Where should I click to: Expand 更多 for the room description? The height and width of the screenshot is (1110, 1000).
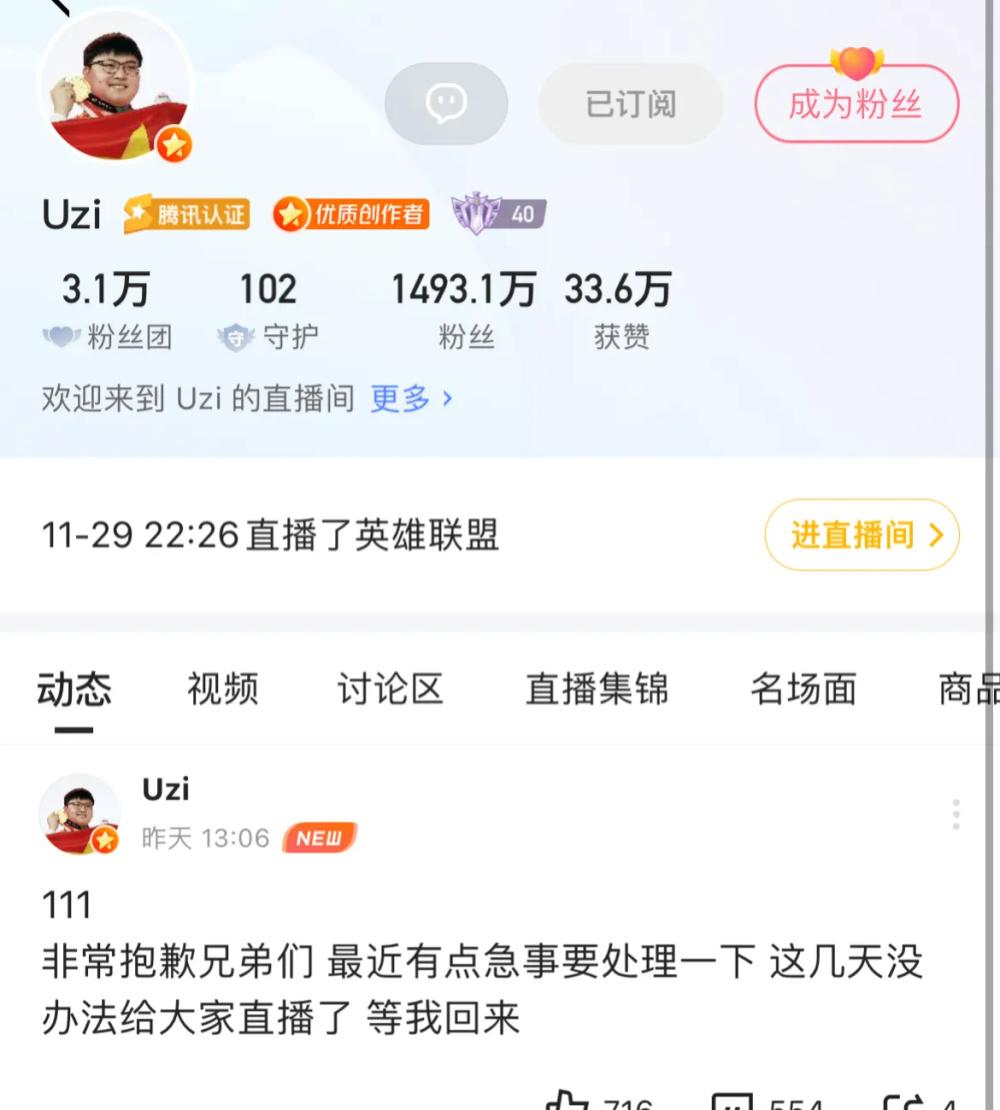coord(411,399)
